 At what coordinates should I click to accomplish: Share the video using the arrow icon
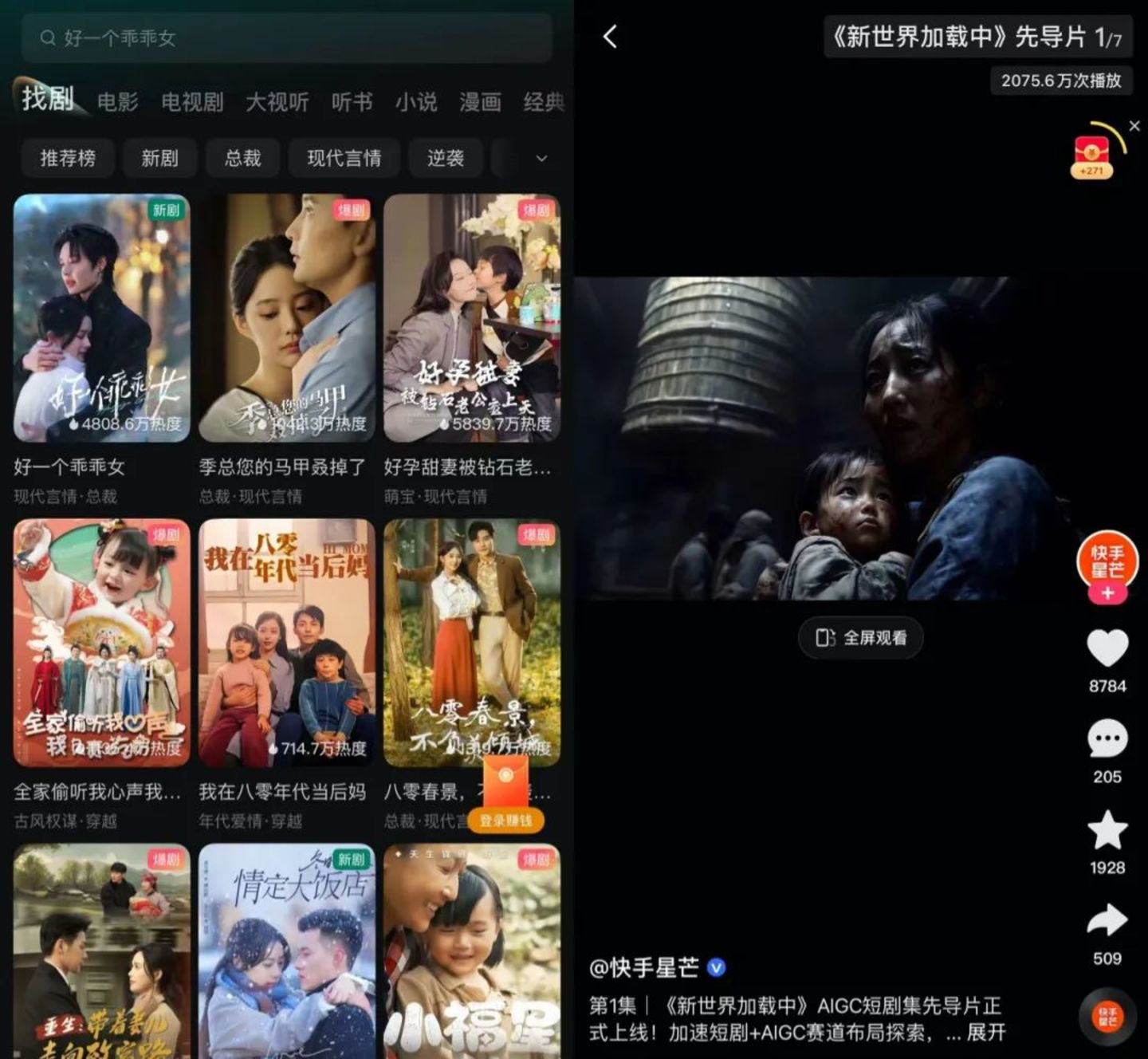[1107, 921]
